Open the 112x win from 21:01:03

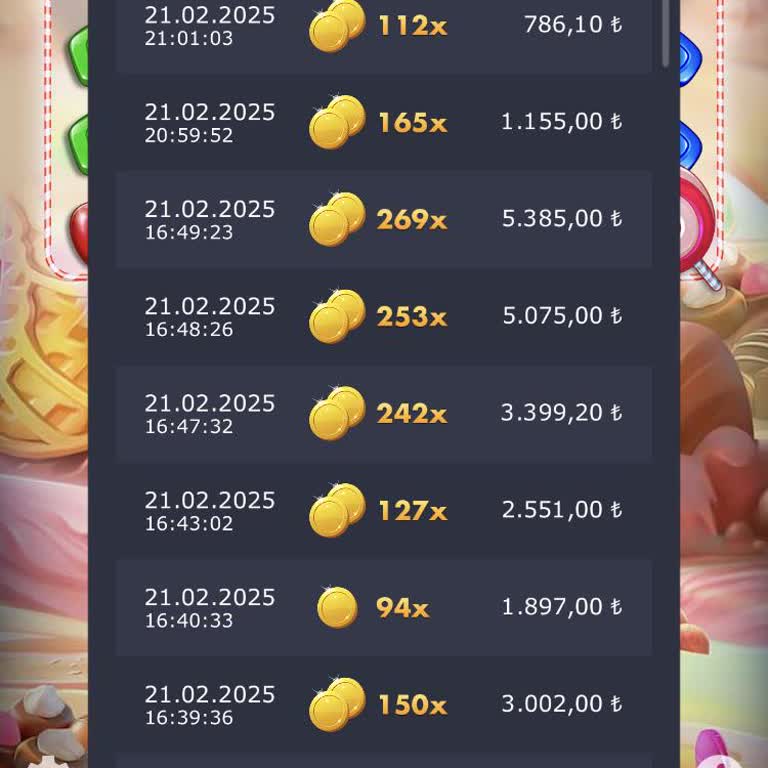[384, 27]
